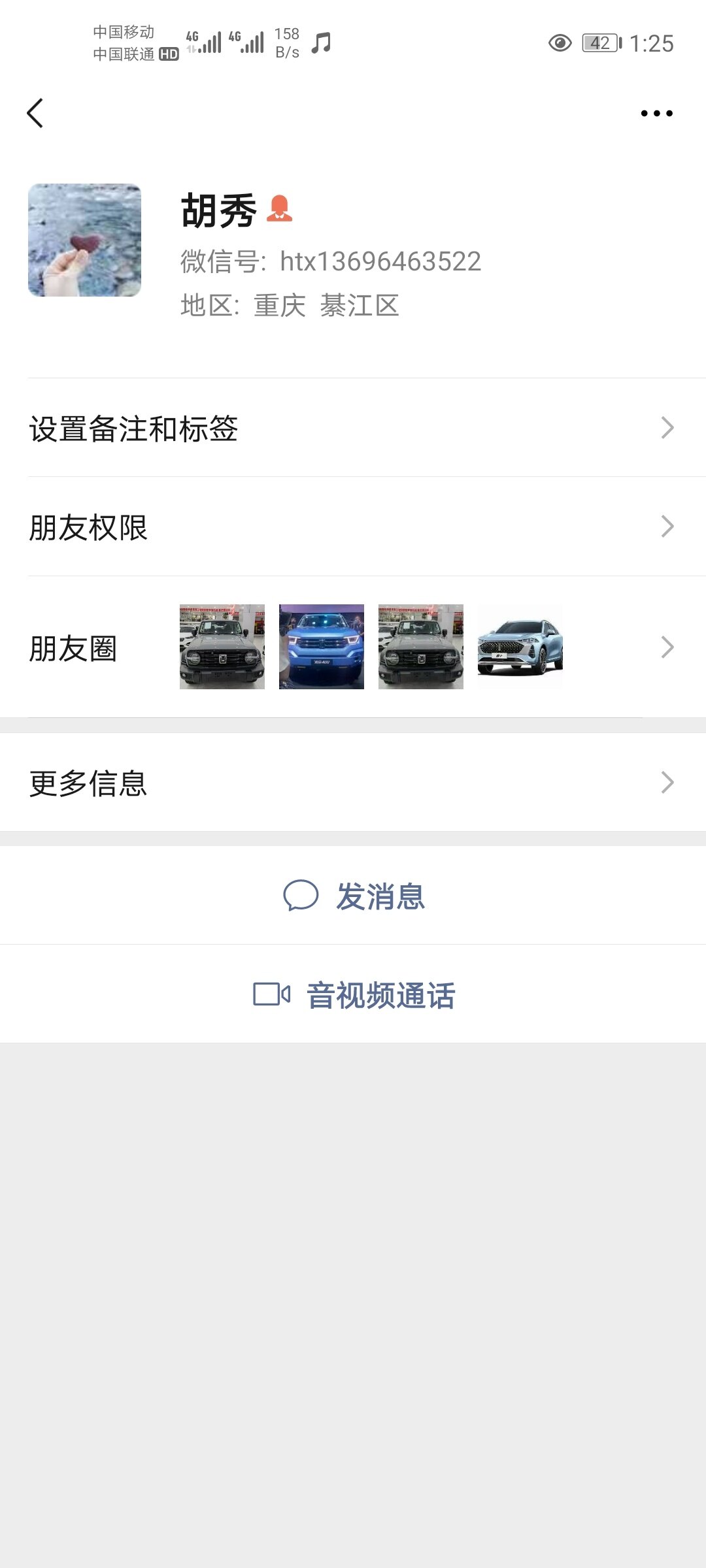Open 朋友权限 settings
Screen dimensions: 706x1568
pos(353,527)
